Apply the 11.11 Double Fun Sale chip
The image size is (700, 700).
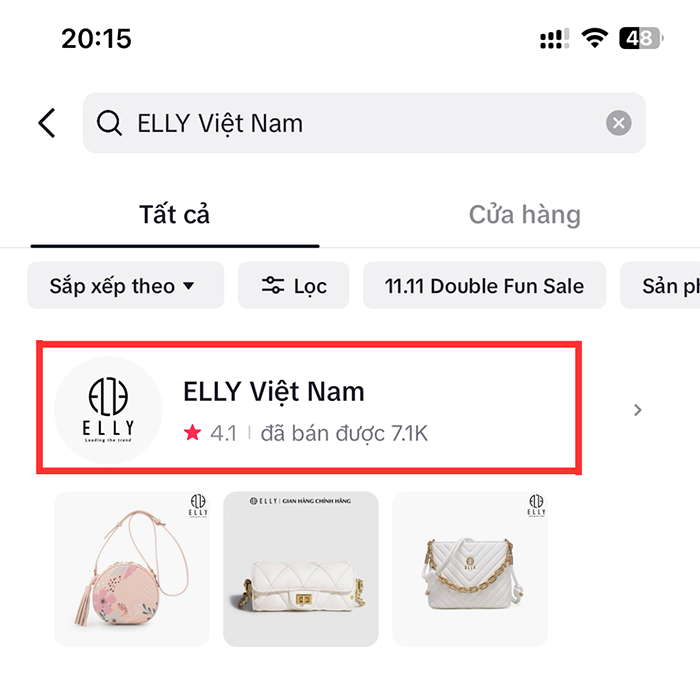pyautogui.click(x=484, y=286)
